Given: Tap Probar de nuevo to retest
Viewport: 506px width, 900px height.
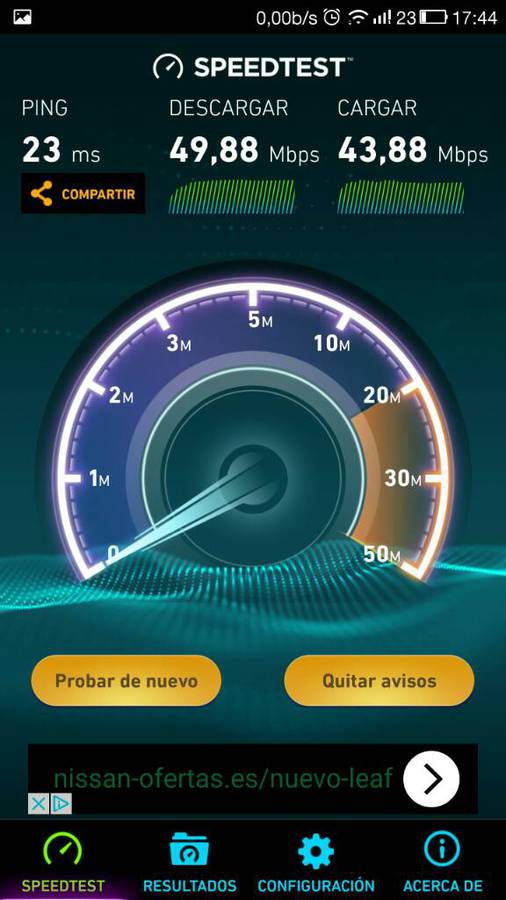Looking at the screenshot, I should click(x=126, y=681).
